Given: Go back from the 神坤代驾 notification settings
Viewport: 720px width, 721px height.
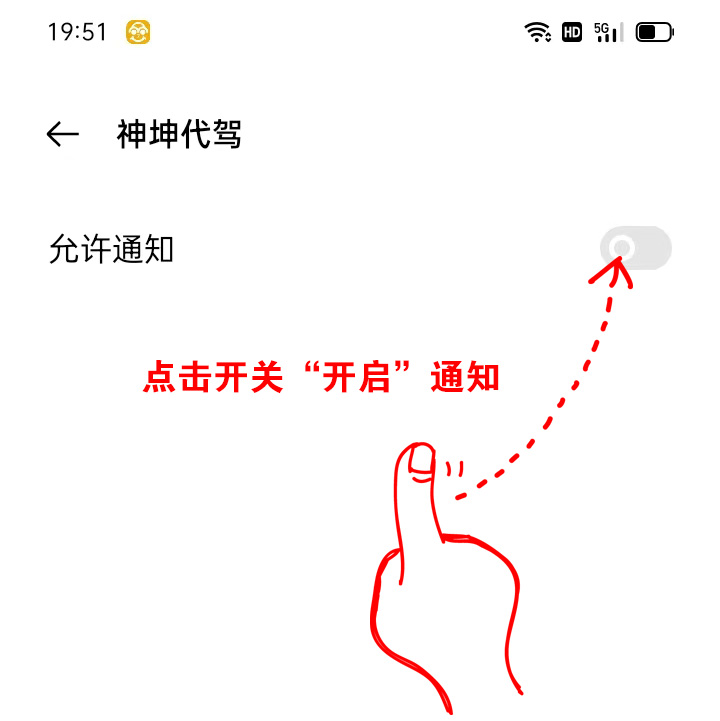Looking at the screenshot, I should point(63,135).
